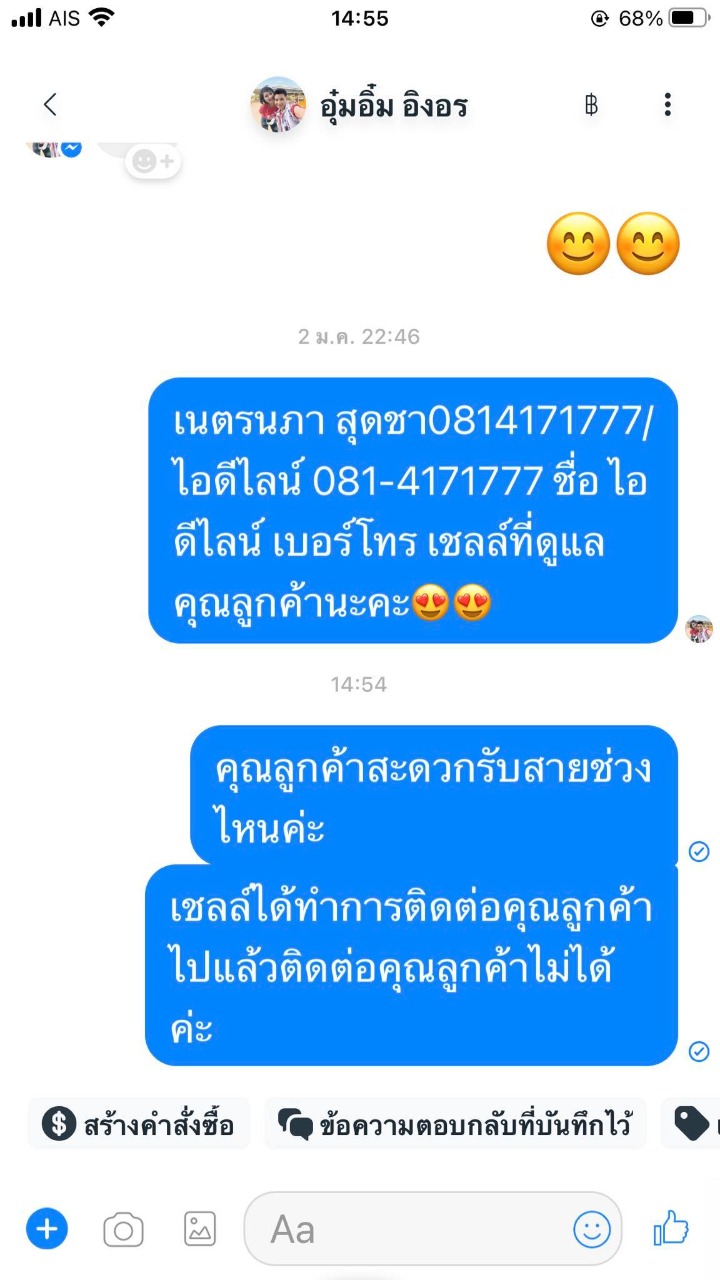Send a thumbs-up like
The image size is (720, 1280).
671,1227
